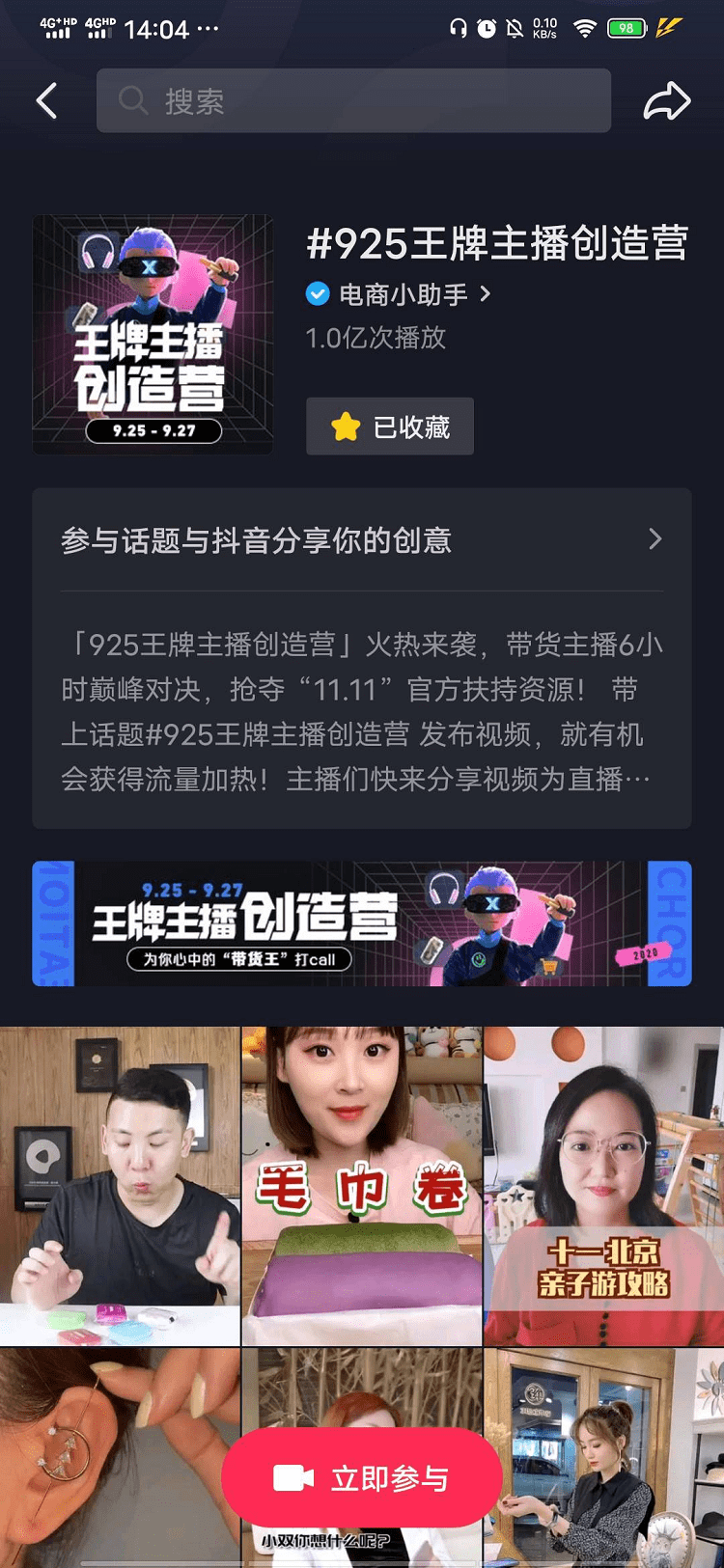The height and width of the screenshot is (1568, 724).
Task: Open the 毛巾卷 video
Action: pos(362,1186)
